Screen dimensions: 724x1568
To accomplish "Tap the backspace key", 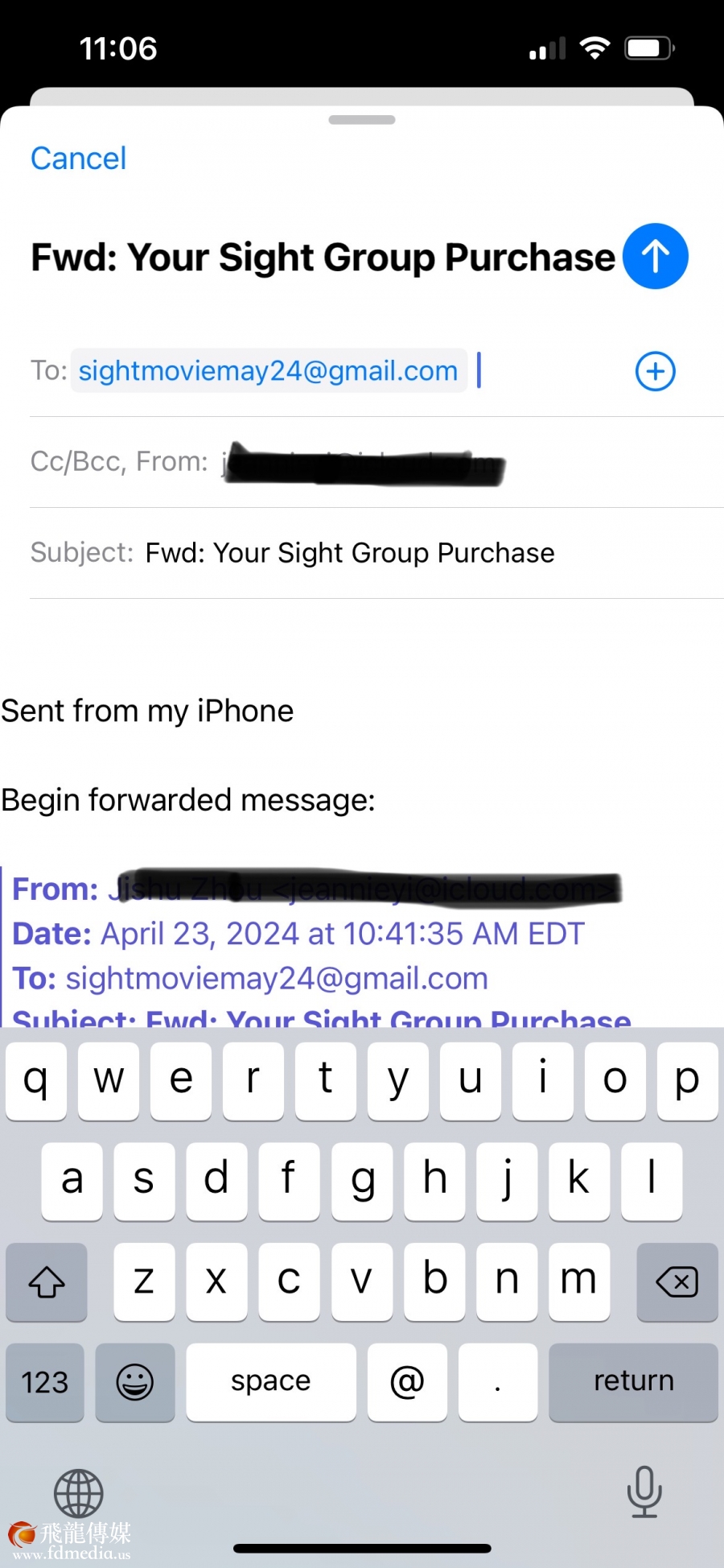I will tap(677, 1281).
